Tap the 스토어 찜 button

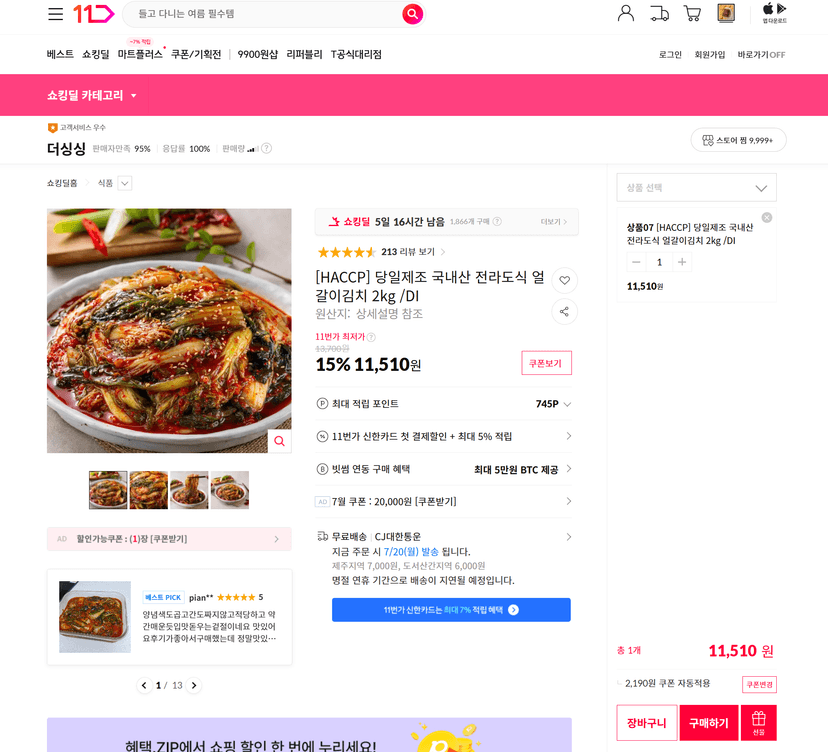click(x=738, y=140)
